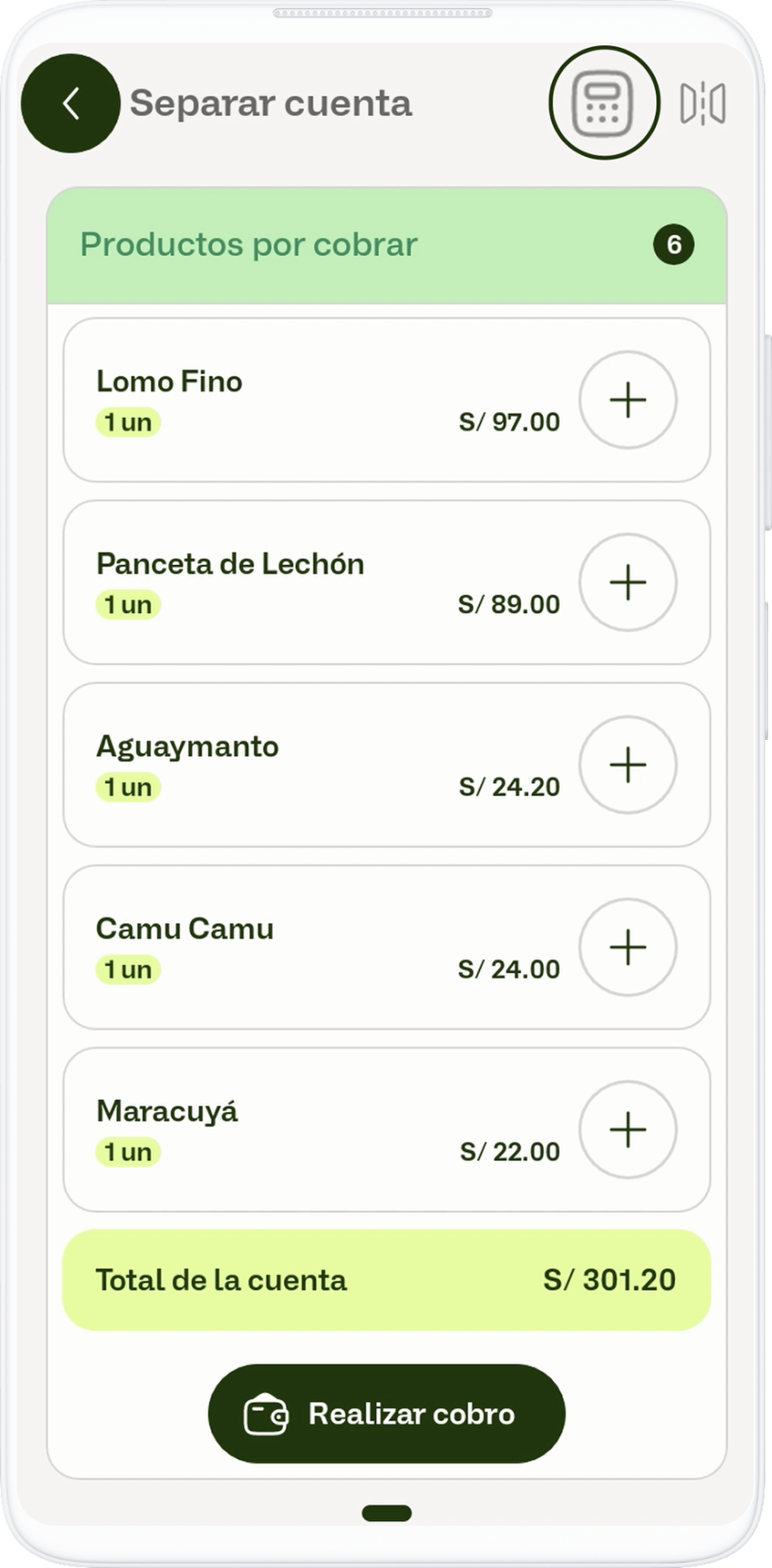Add Camu Camu with the plus button
772x1568 pixels.
(627, 946)
